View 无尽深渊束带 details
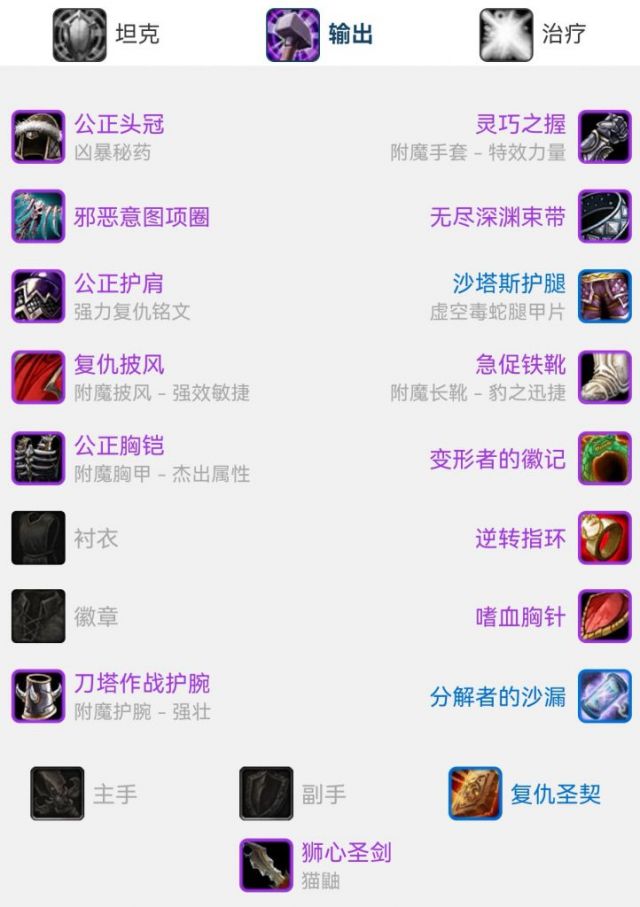This screenshot has height=907, width=640. (497, 217)
